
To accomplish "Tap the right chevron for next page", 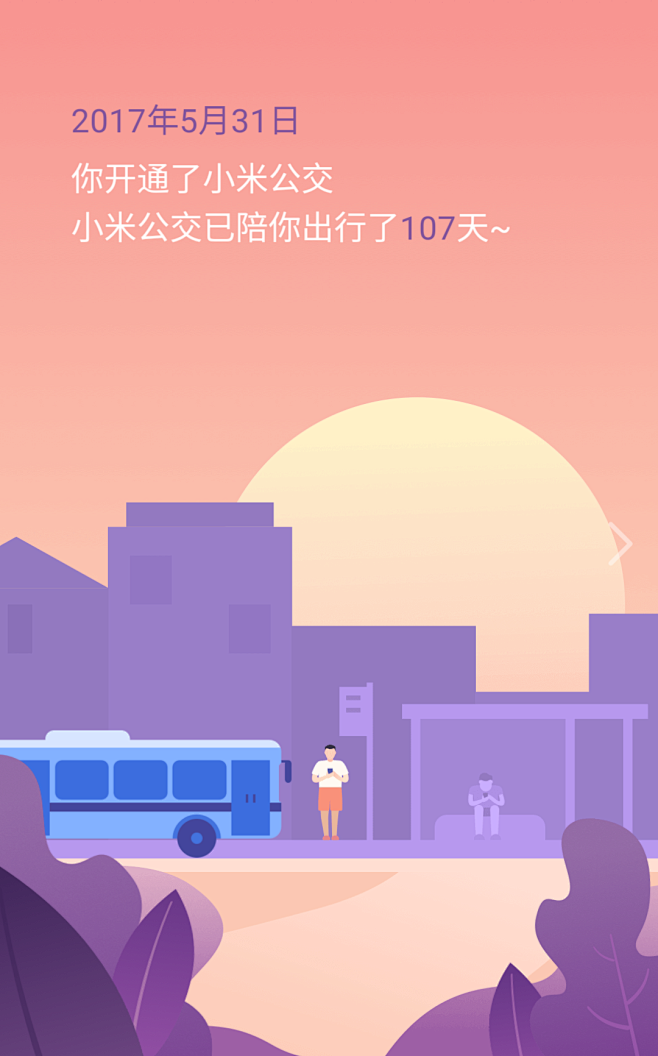I will pyautogui.click(x=620, y=543).
